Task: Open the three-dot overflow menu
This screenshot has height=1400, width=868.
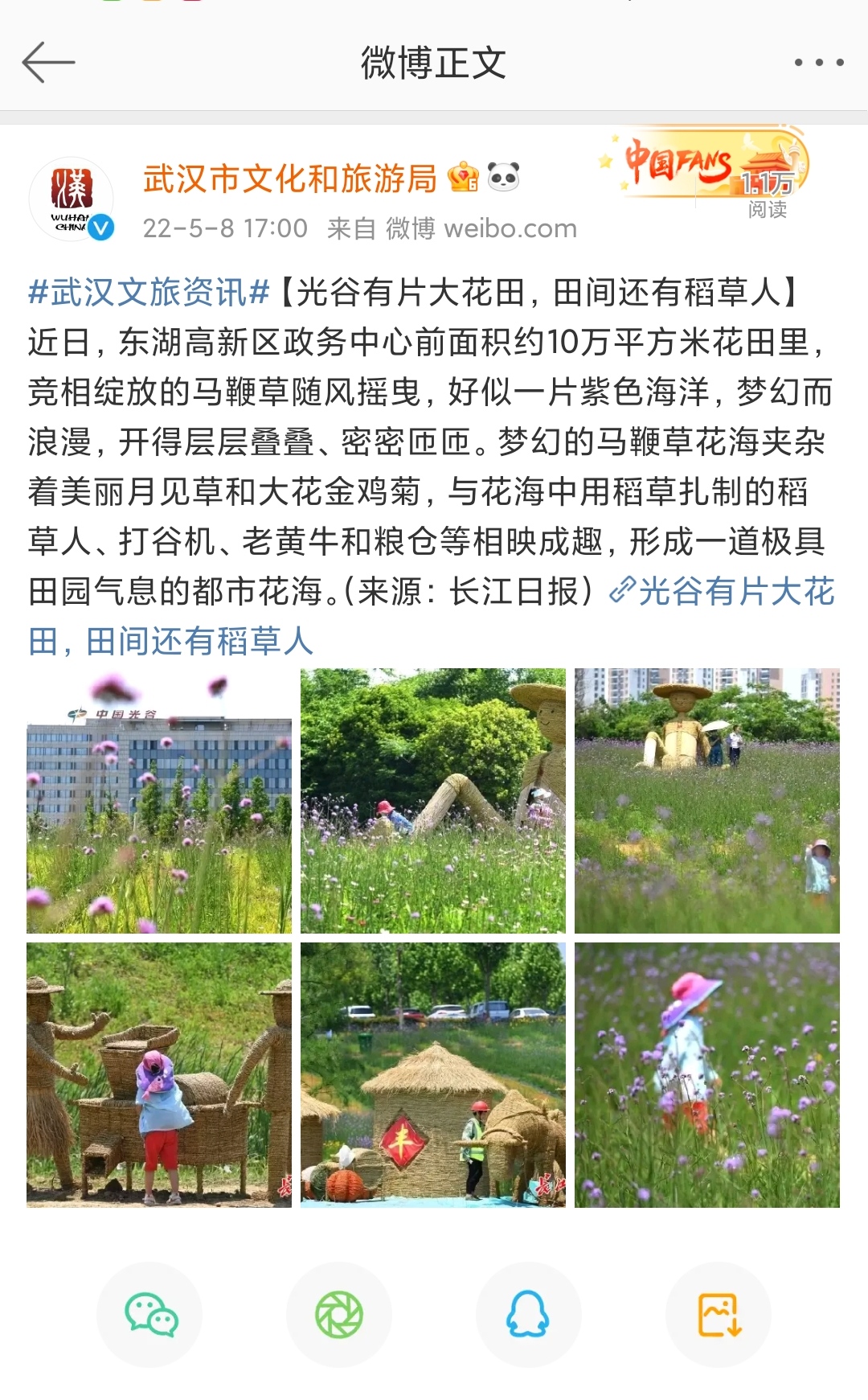Action: tap(818, 63)
